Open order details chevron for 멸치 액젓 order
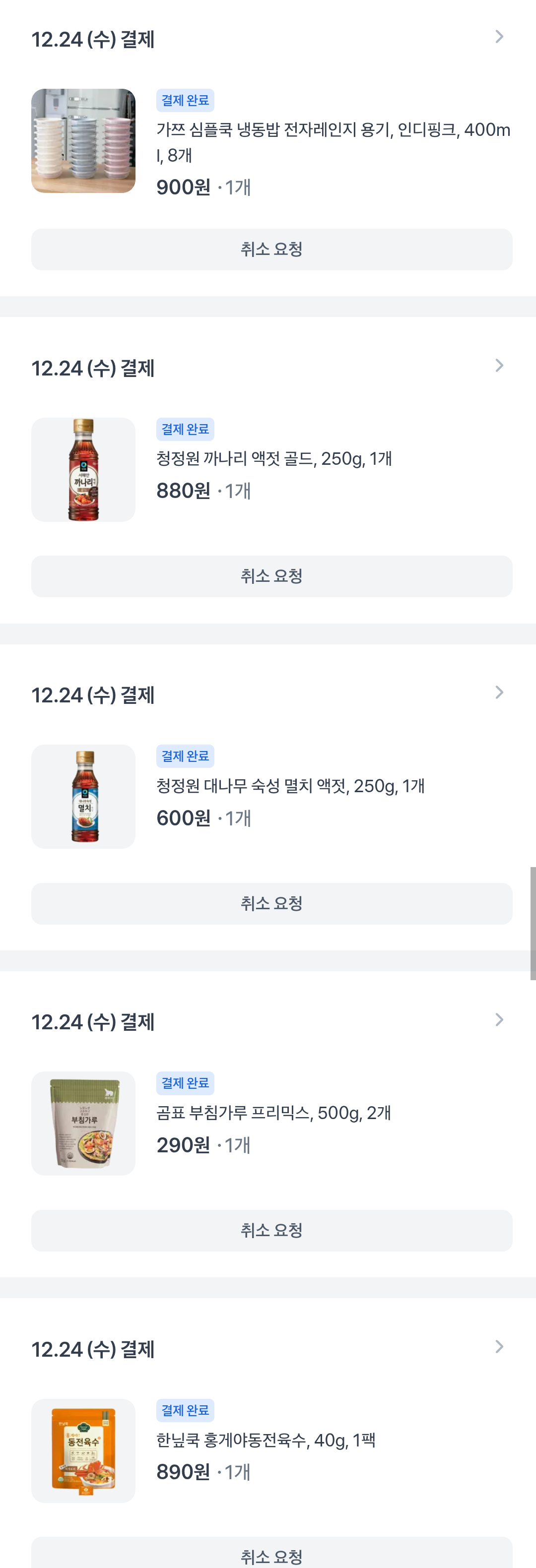The height and width of the screenshot is (1568, 536). pos(499,692)
